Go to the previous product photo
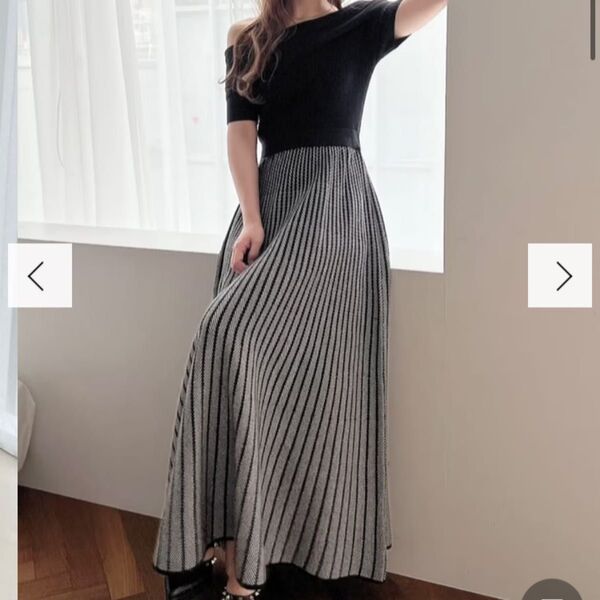The height and width of the screenshot is (600, 600). pos(39,275)
